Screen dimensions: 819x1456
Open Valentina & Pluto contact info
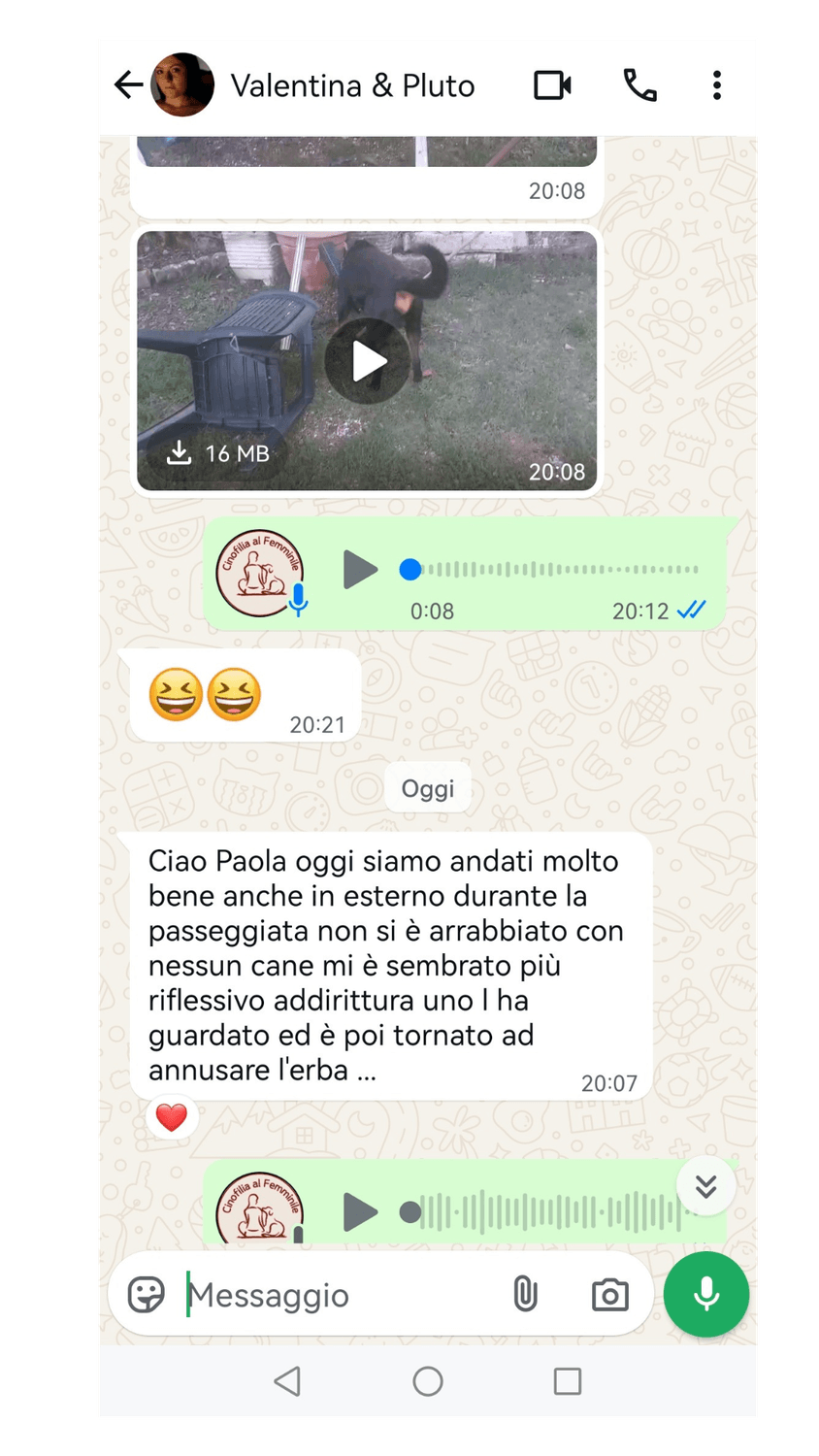click(x=352, y=85)
